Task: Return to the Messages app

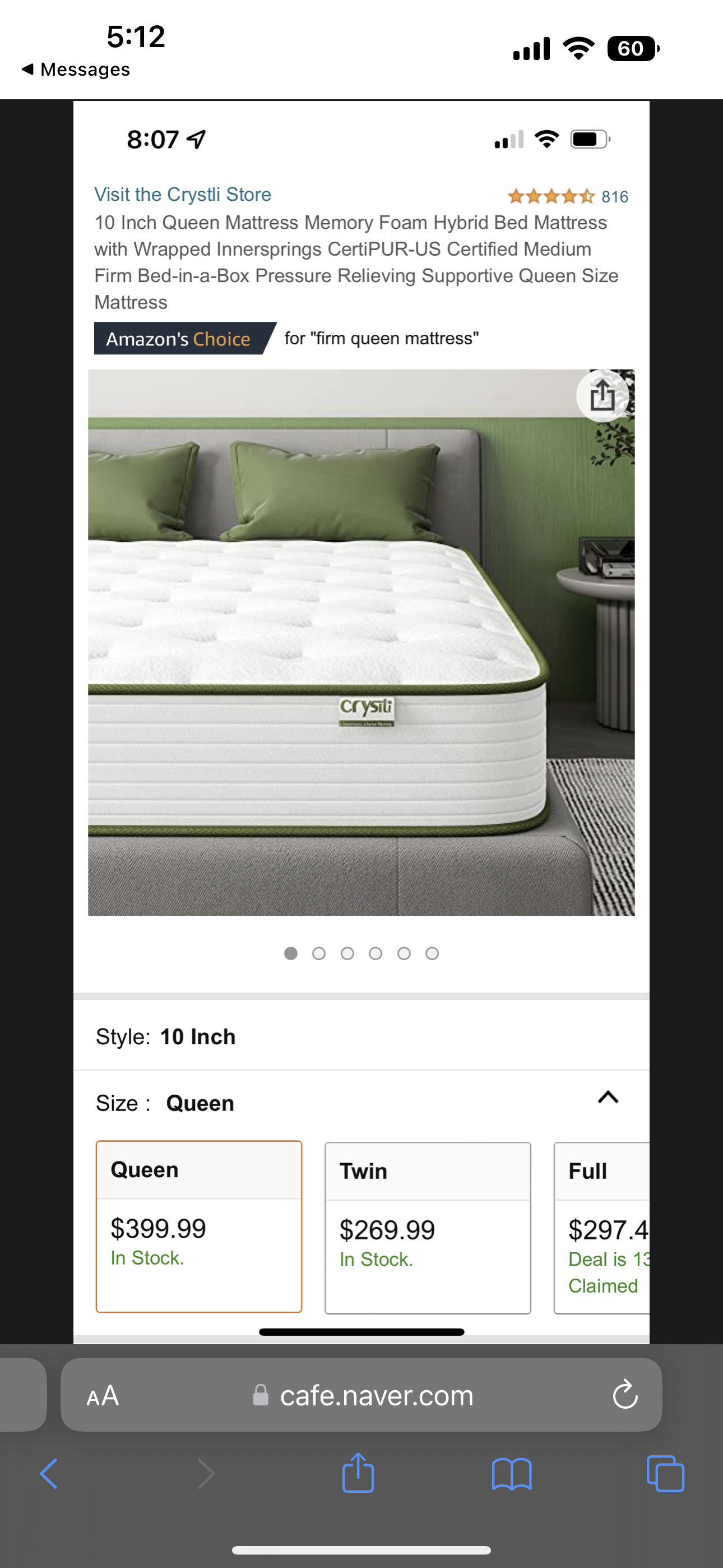Action: click(x=76, y=70)
